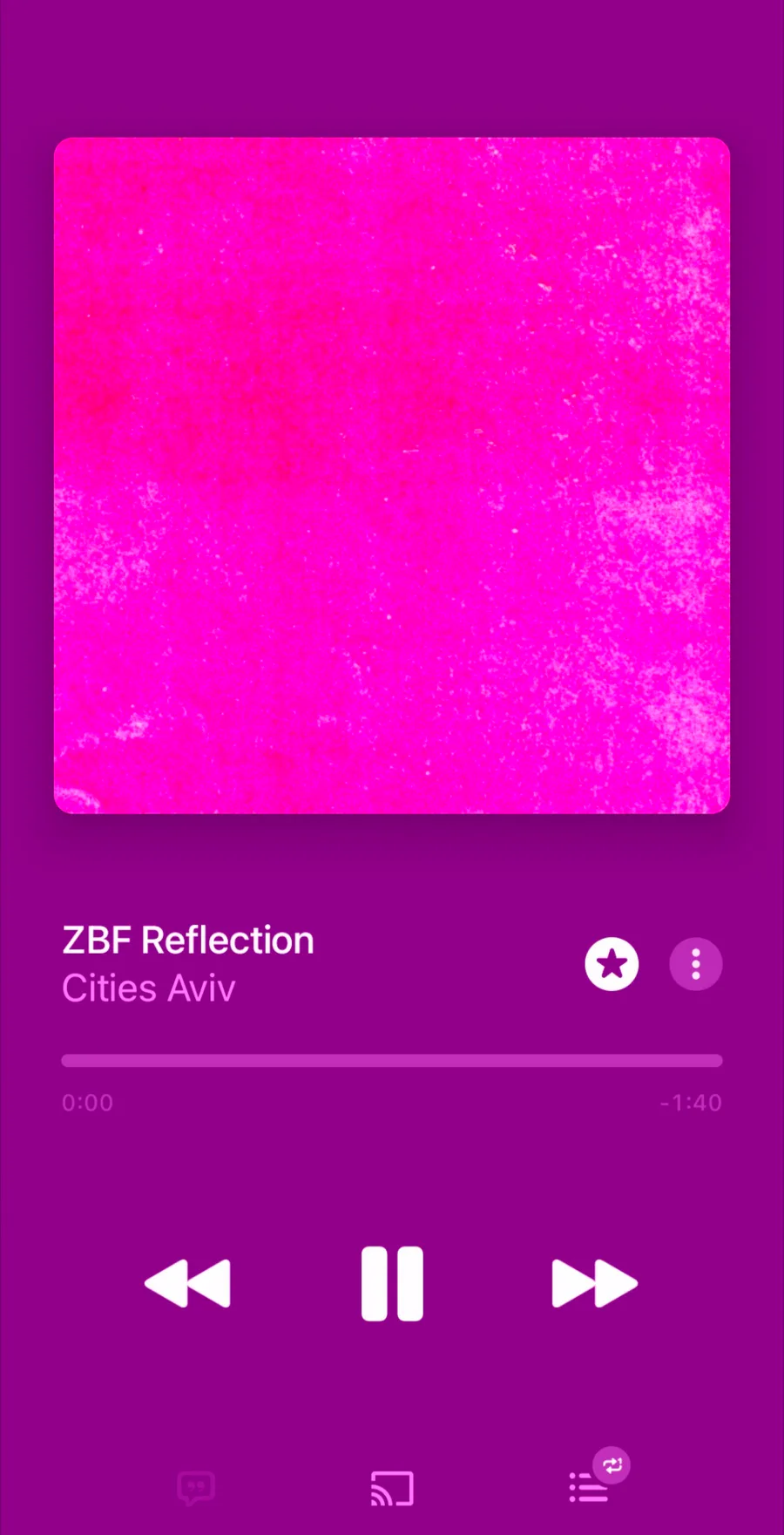Open the cast to device option
This screenshot has height=1535, width=784.
pyautogui.click(x=392, y=1488)
